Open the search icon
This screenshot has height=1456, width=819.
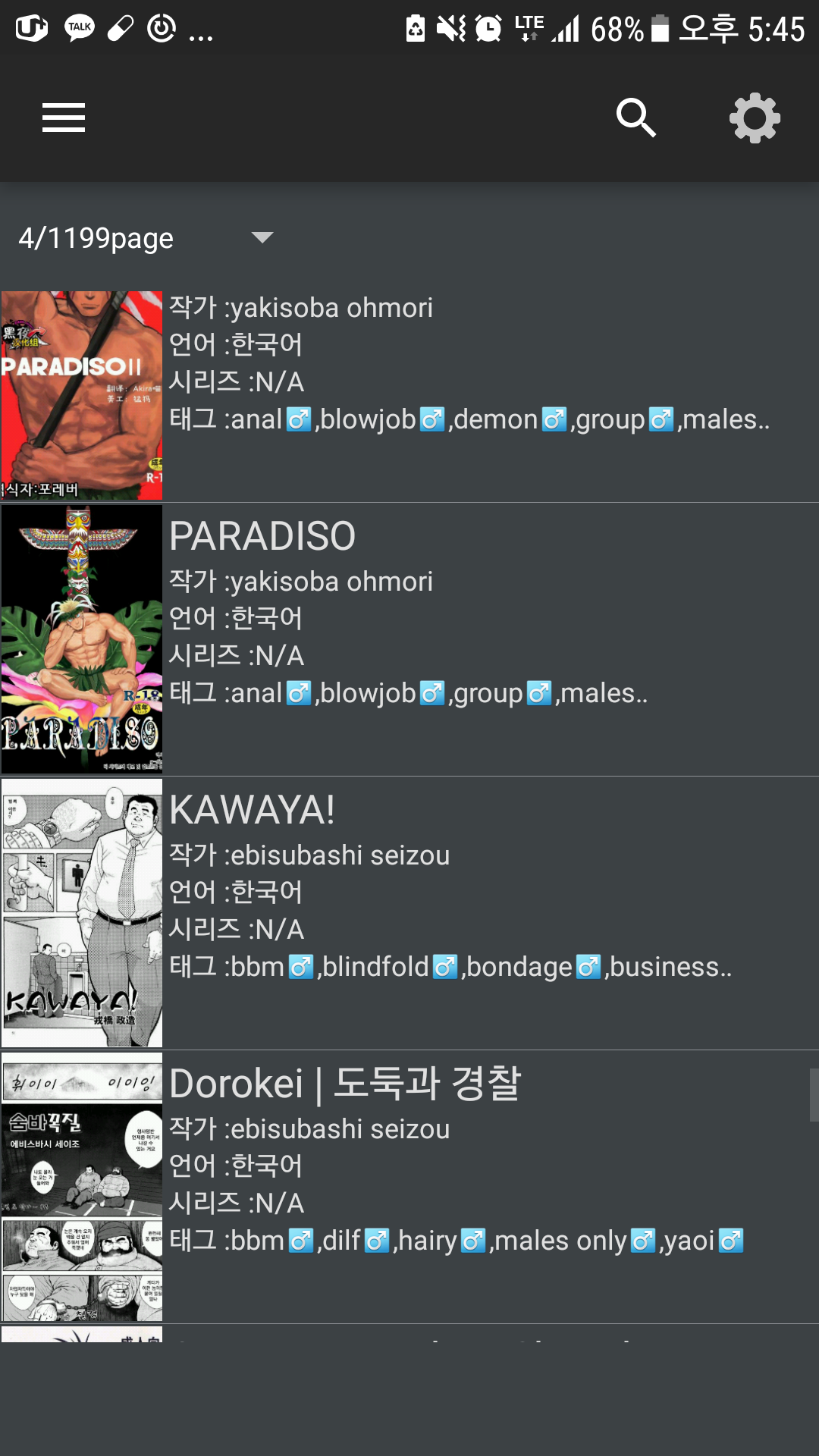tap(635, 118)
